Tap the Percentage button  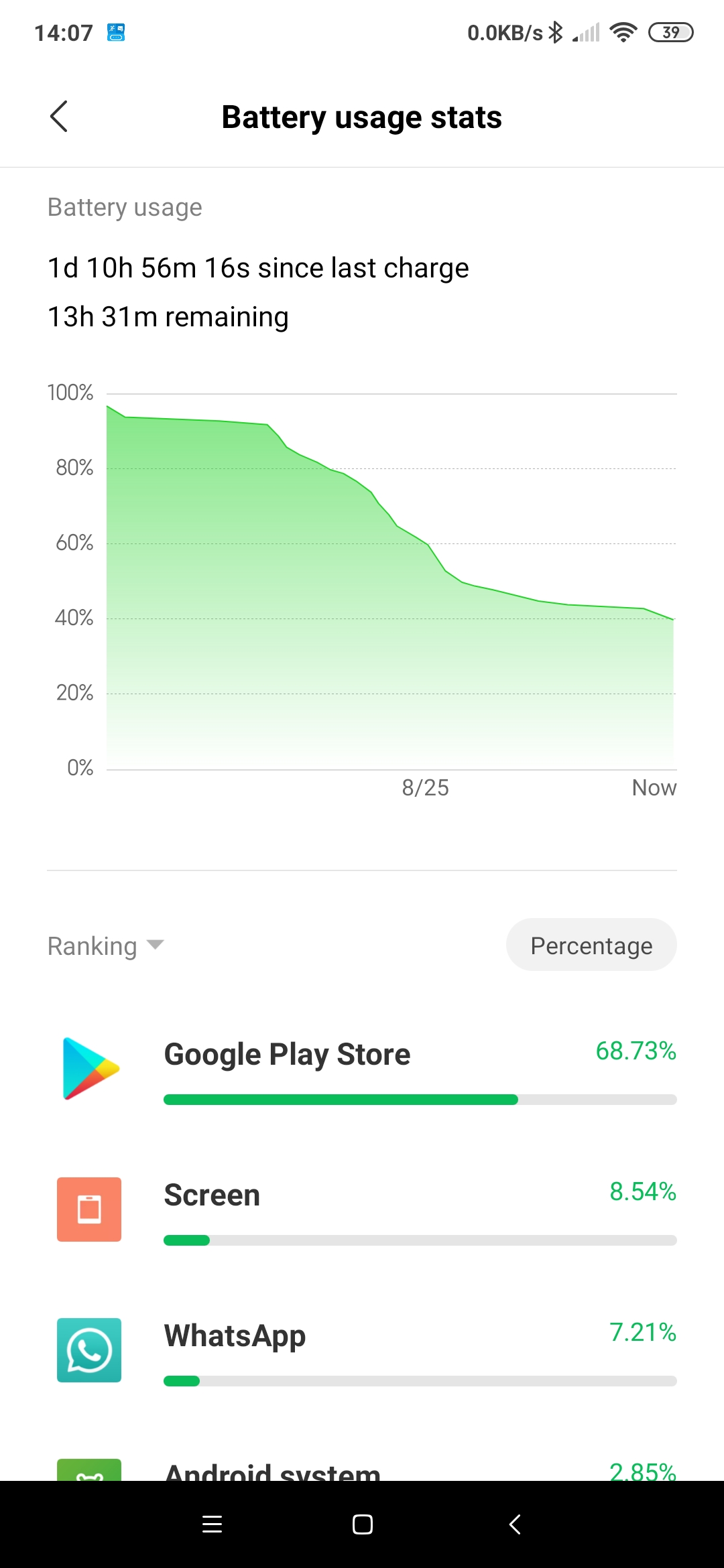pyautogui.click(x=591, y=945)
